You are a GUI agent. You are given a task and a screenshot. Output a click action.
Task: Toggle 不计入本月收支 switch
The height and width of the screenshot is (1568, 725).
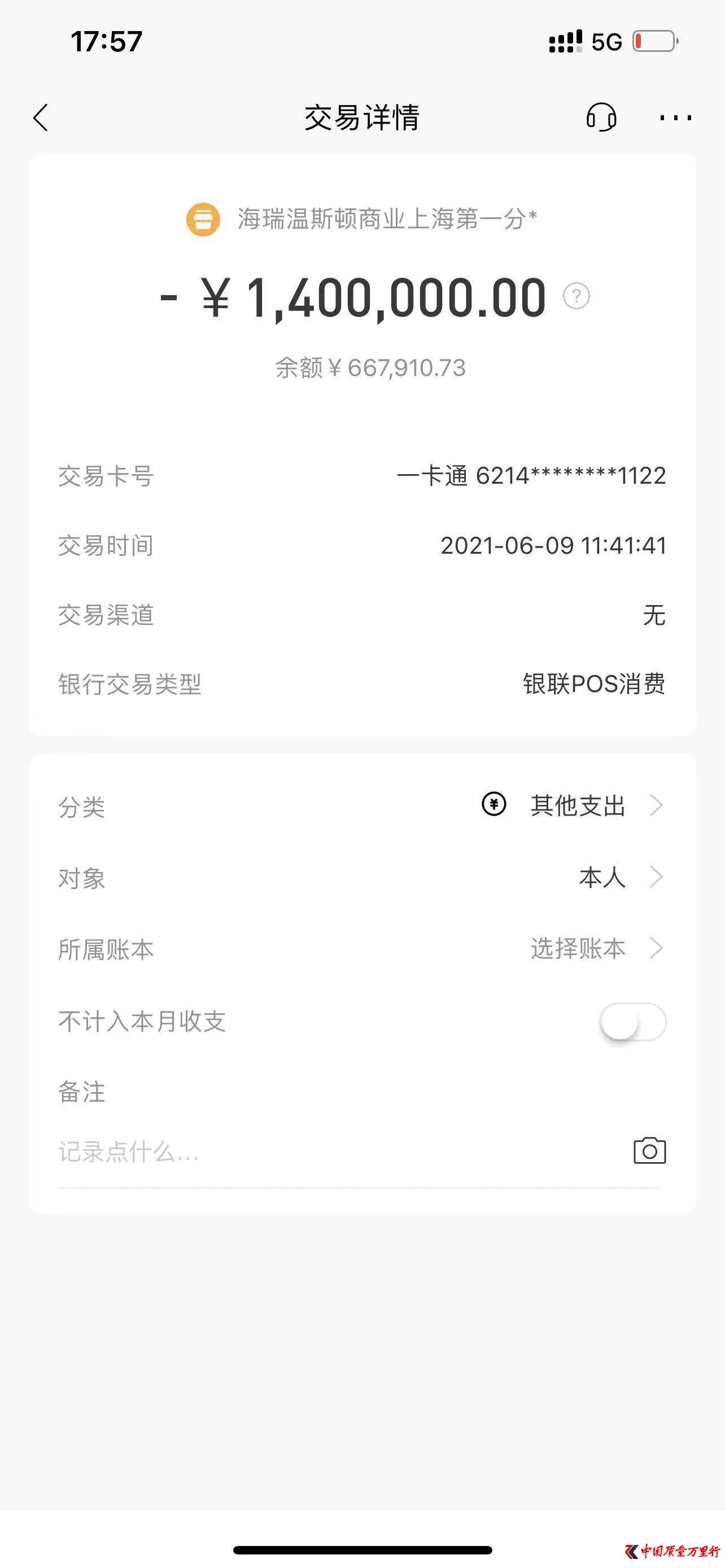632,1022
